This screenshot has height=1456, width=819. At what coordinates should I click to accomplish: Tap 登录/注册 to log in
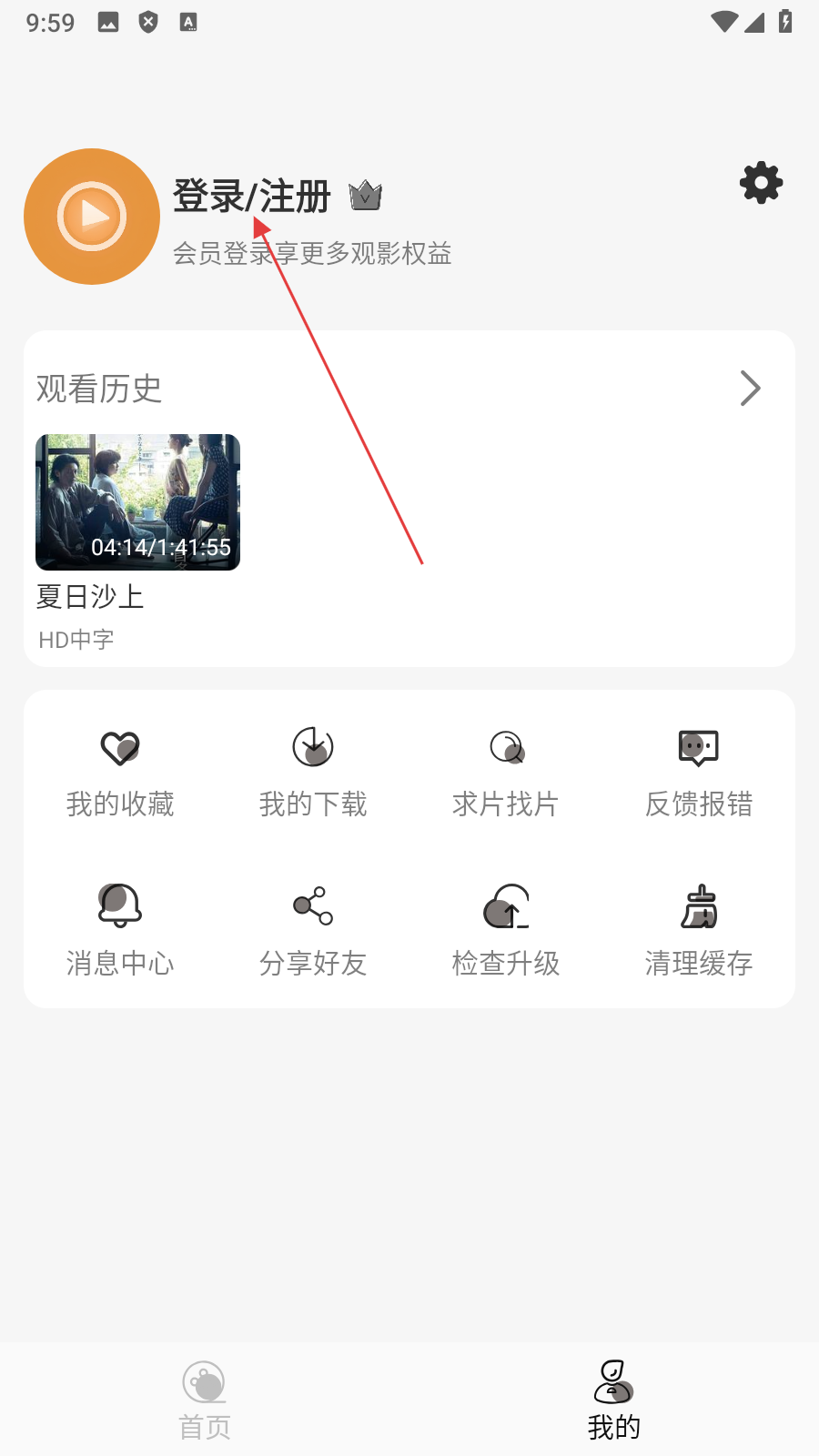(251, 197)
